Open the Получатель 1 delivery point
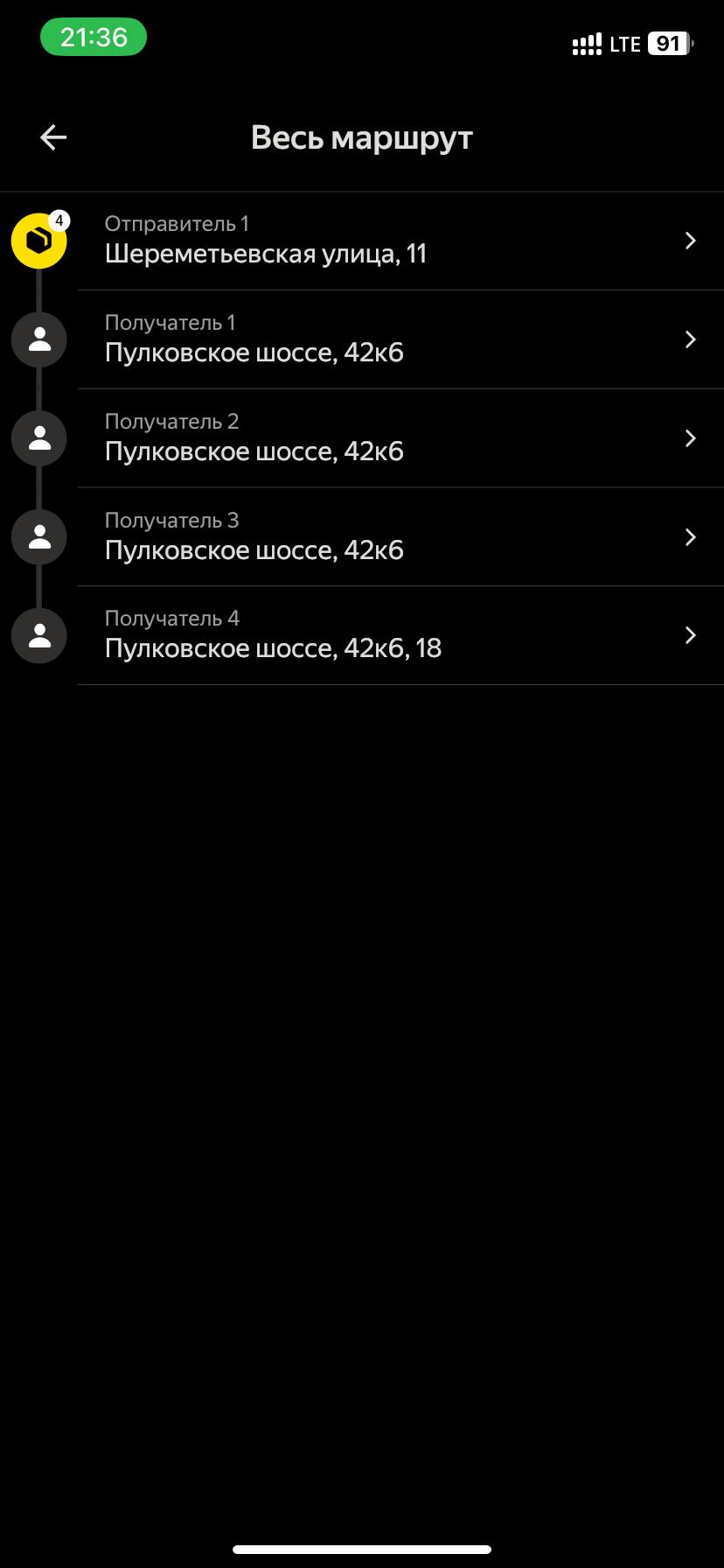The width and height of the screenshot is (724, 1568). pos(385,339)
